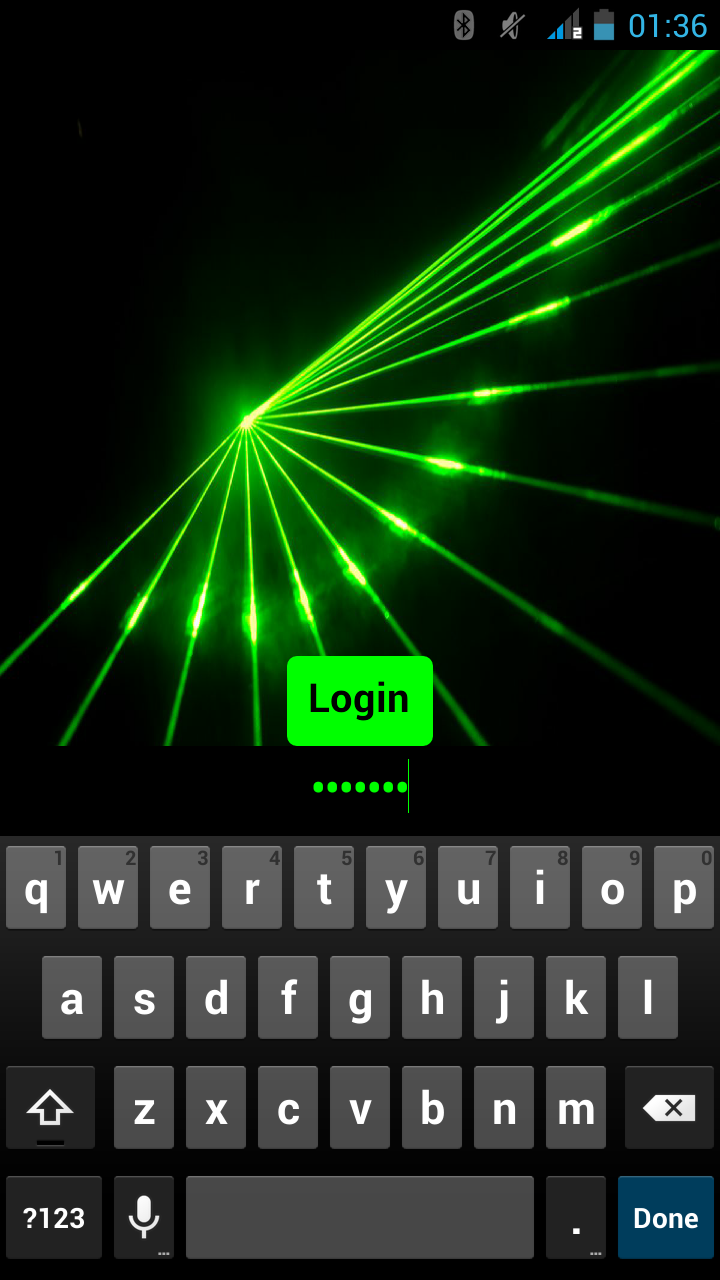720x1280 pixels.
Task: Tap the green Login button
Action: pos(360,700)
